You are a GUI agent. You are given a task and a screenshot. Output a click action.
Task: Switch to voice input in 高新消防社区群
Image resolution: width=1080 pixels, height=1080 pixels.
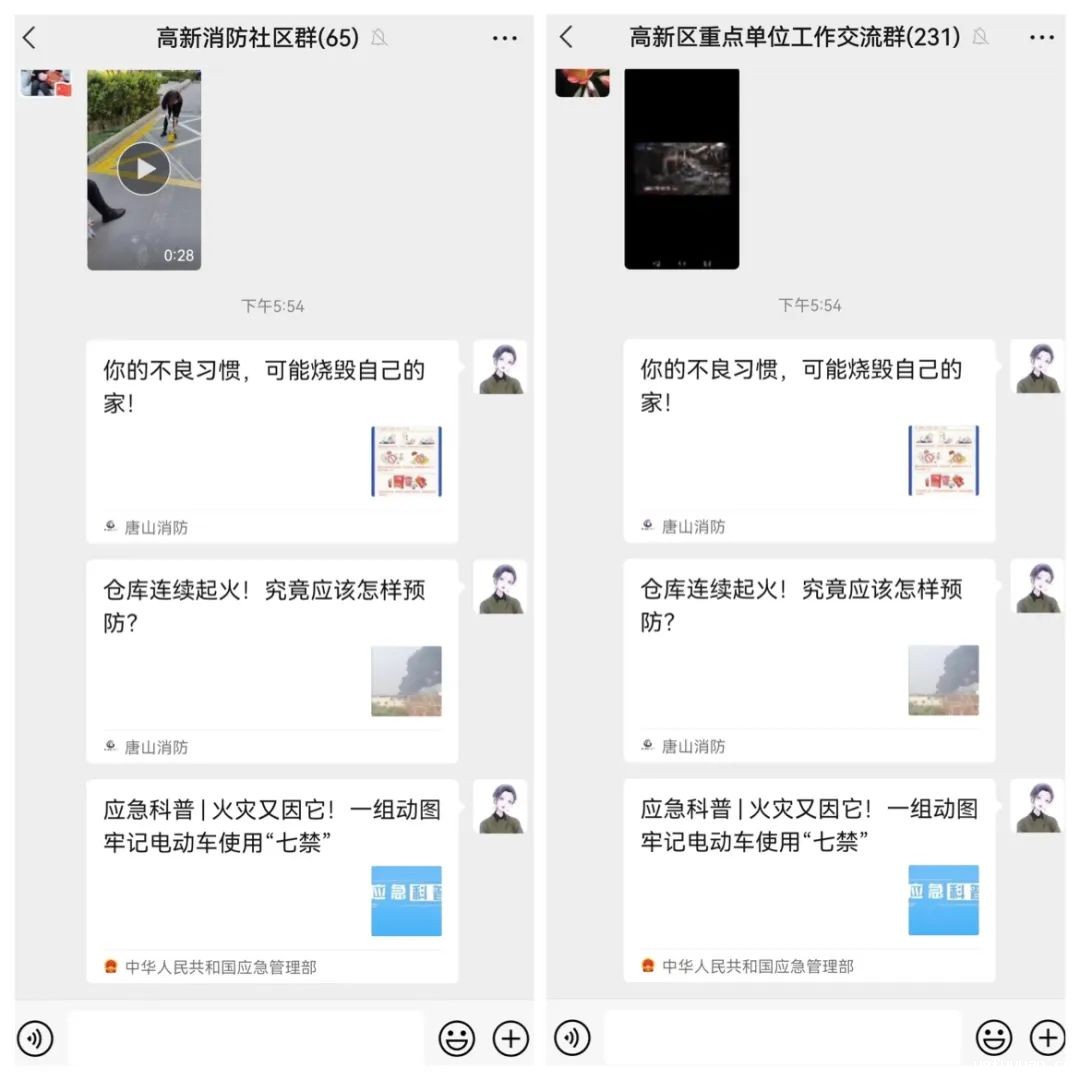(x=35, y=1038)
